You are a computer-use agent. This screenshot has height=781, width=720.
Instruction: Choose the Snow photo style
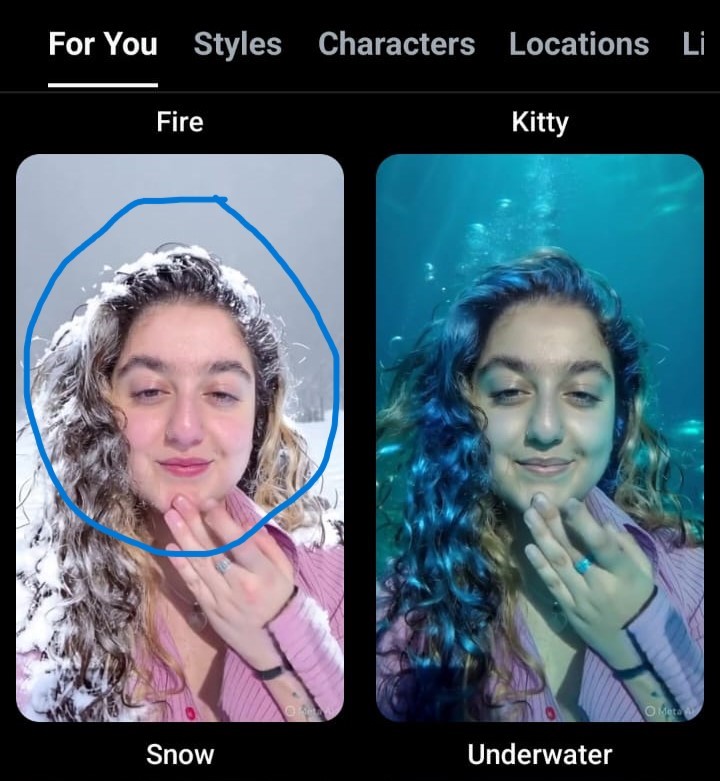pos(180,437)
